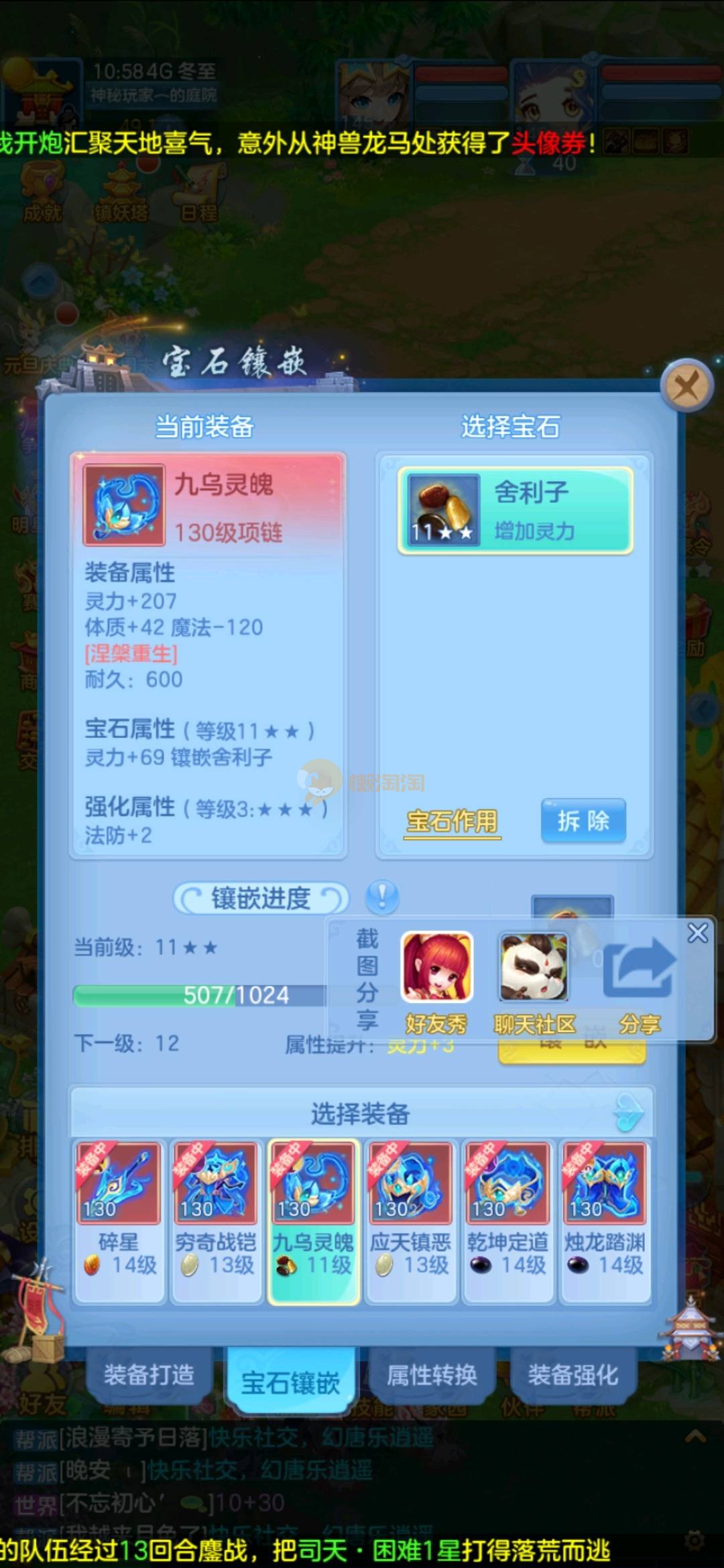Image resolution: width=724 pixels, height=1568 pixels.
Task: Switch to the 属性转换 tab
Action: point(432,1376)
